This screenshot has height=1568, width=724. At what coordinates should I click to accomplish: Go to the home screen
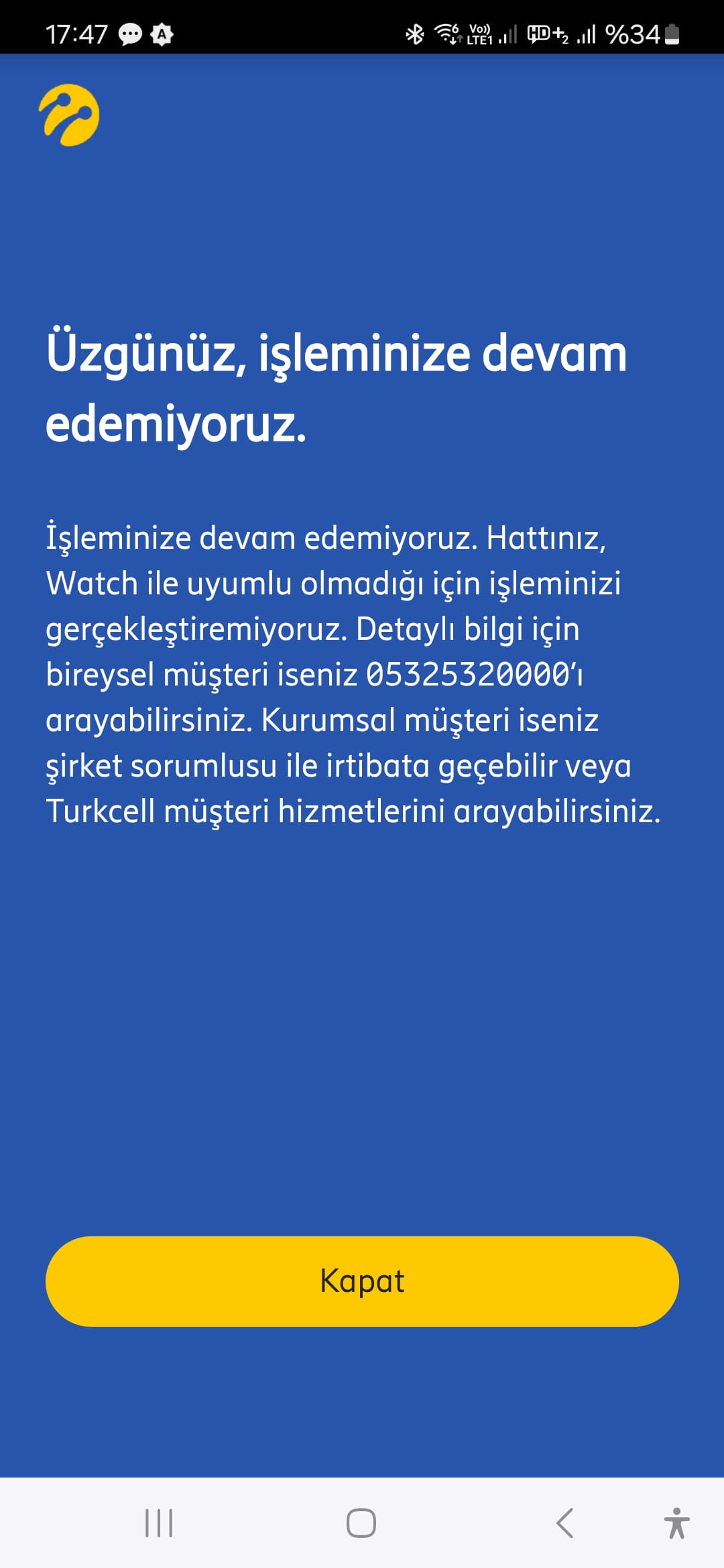361,1523
